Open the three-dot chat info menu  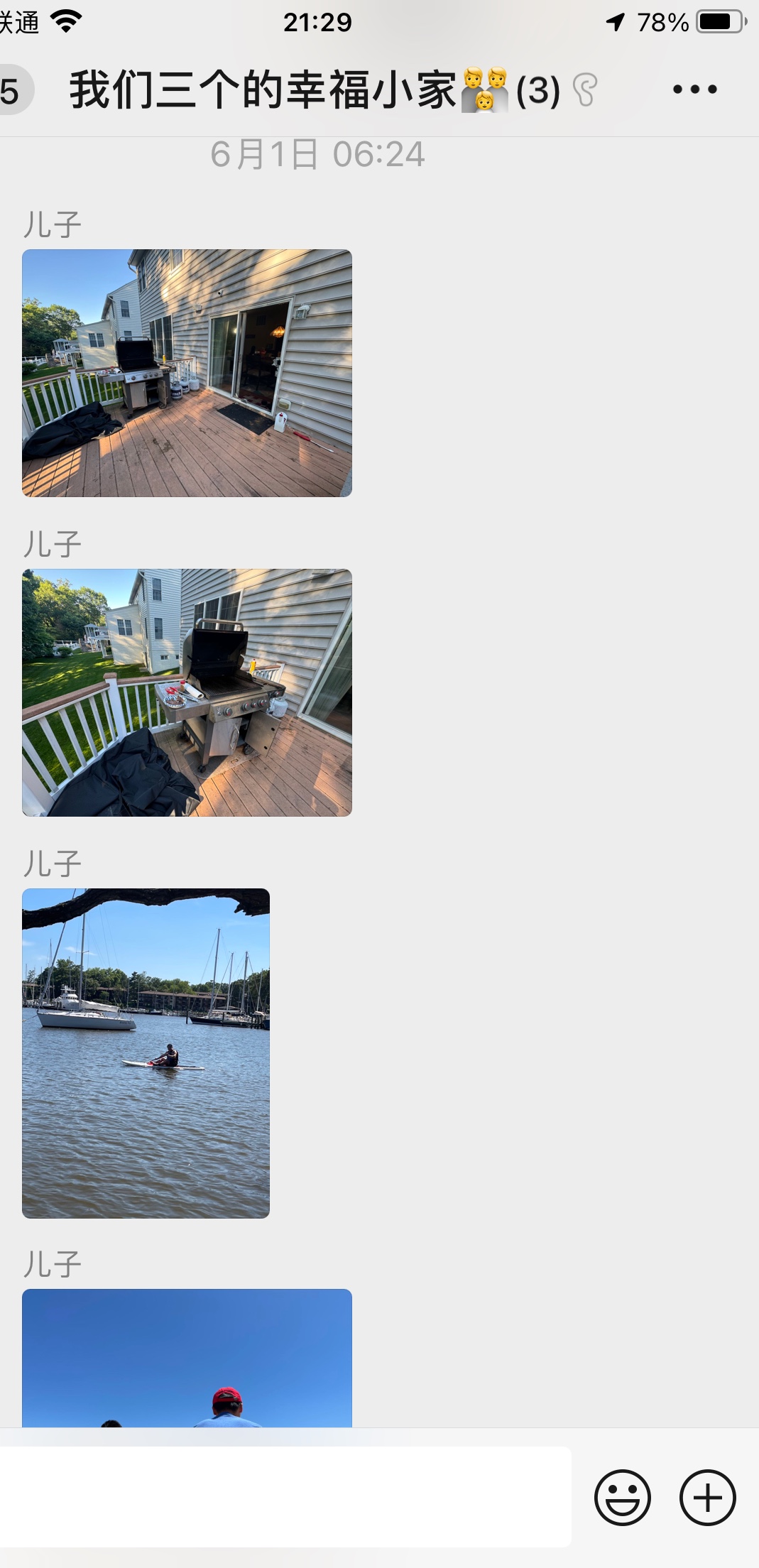coord(694,89)
